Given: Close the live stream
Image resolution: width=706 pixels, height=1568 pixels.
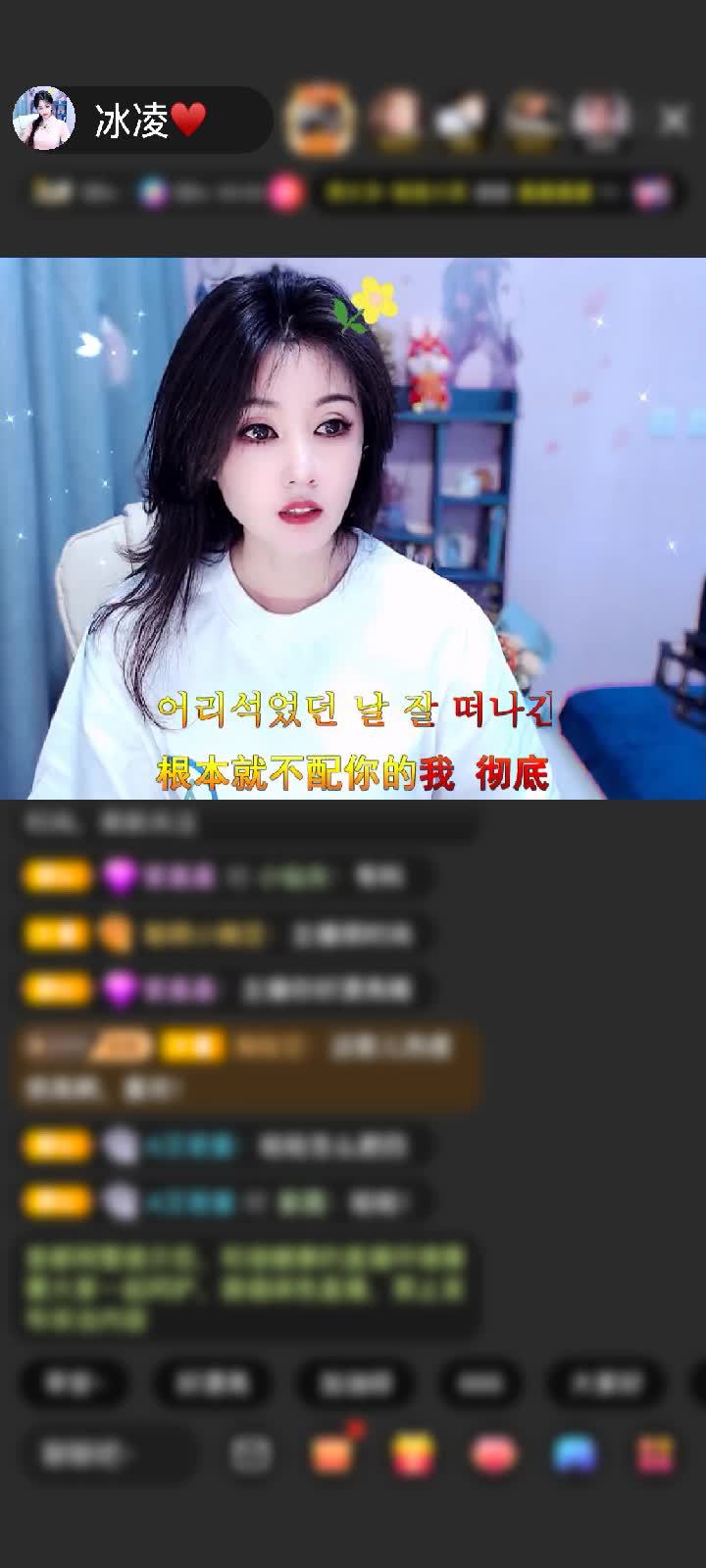Looking at the screenshot, I should click(x=673, y=120).
